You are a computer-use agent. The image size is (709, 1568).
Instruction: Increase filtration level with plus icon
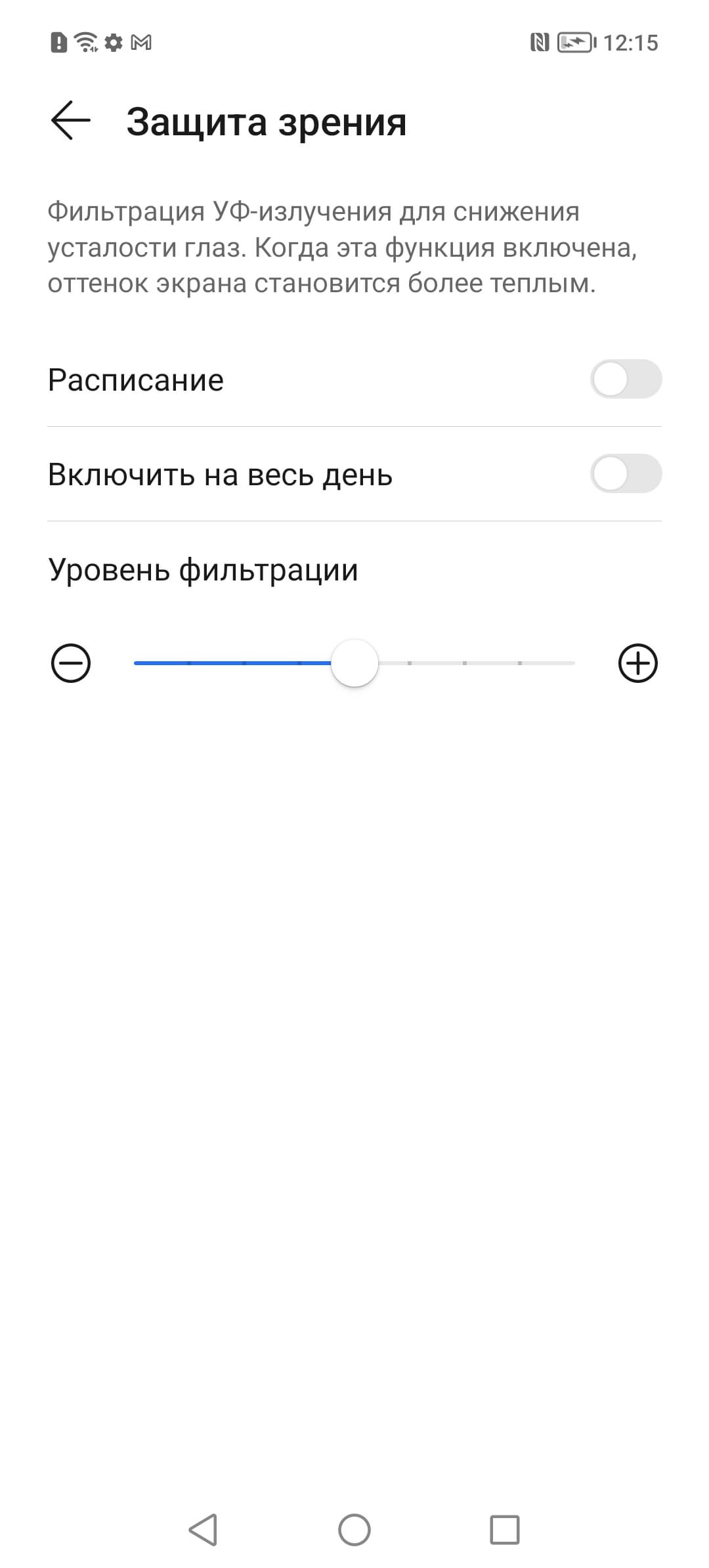637,663
